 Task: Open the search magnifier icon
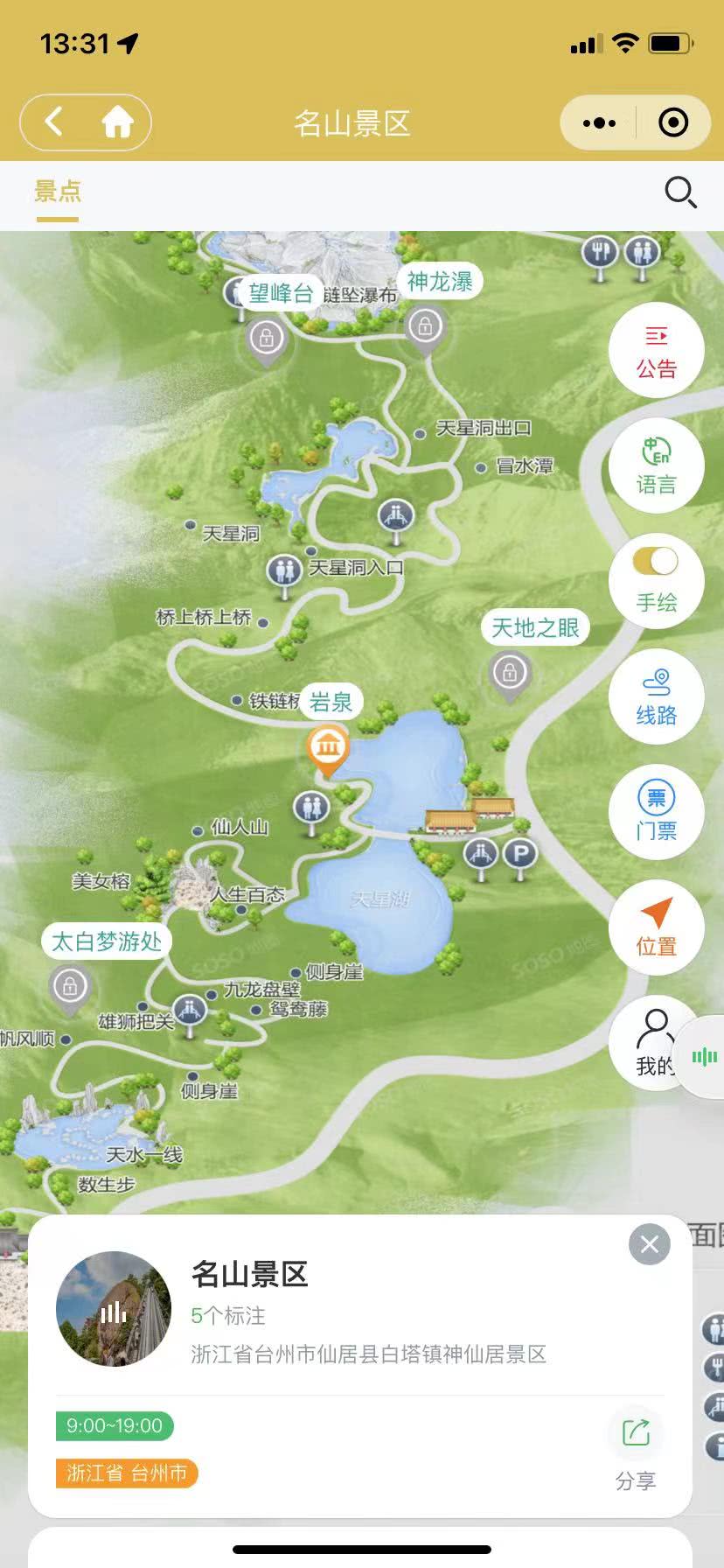[x=679, y=192]
